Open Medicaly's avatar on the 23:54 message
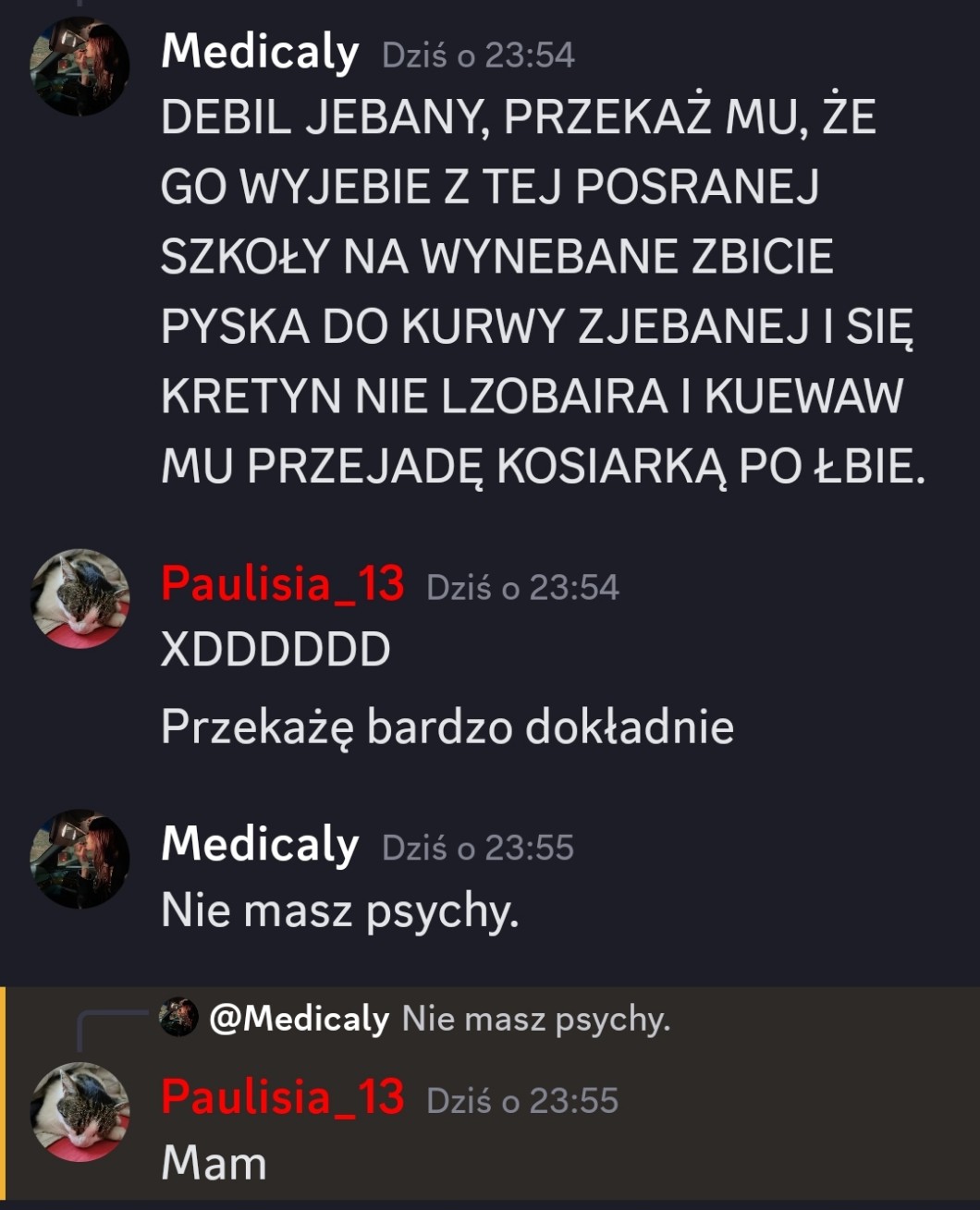This screenshot has height=1210, width=980. pyautogui.click(x=80, y=67)
